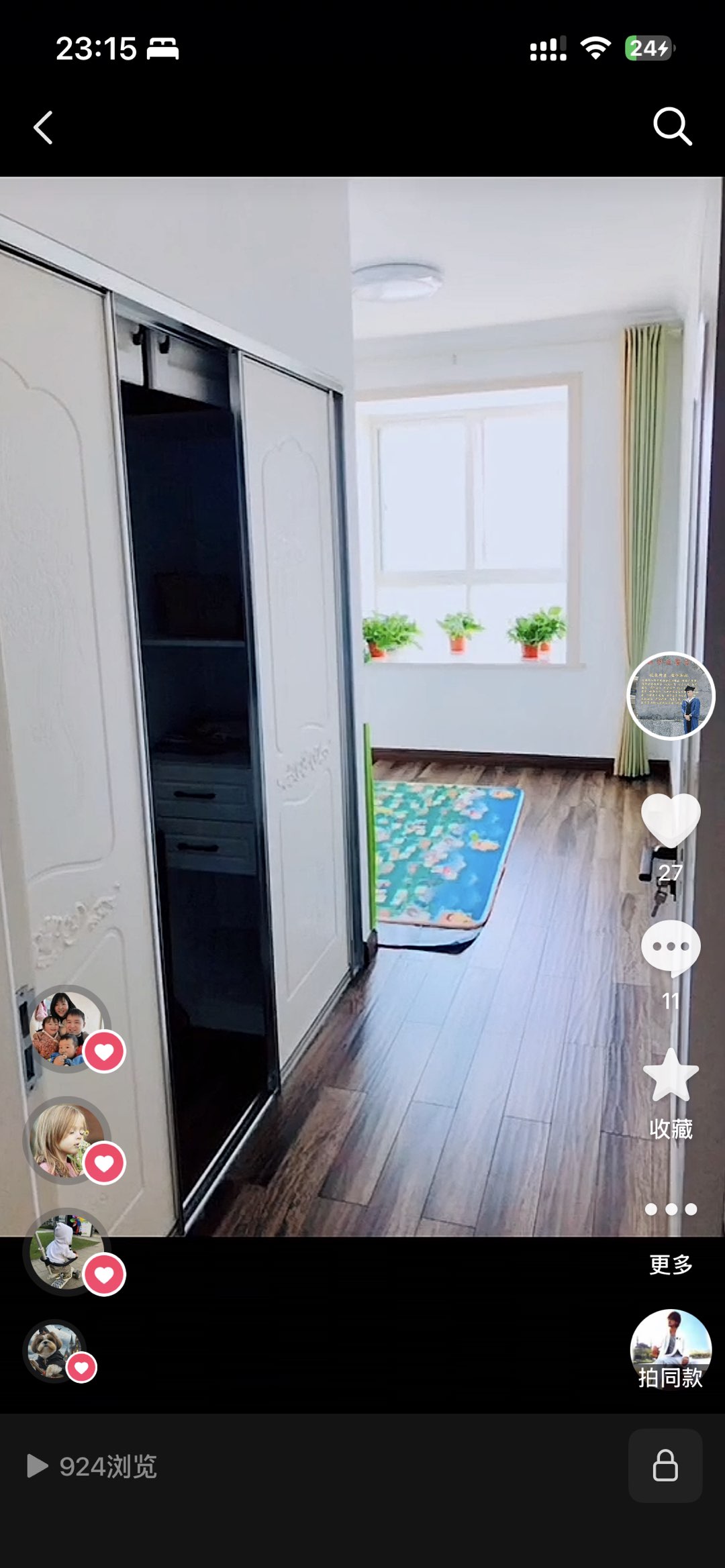Add the video to favorites (收藏)

tap(671, 1077)
